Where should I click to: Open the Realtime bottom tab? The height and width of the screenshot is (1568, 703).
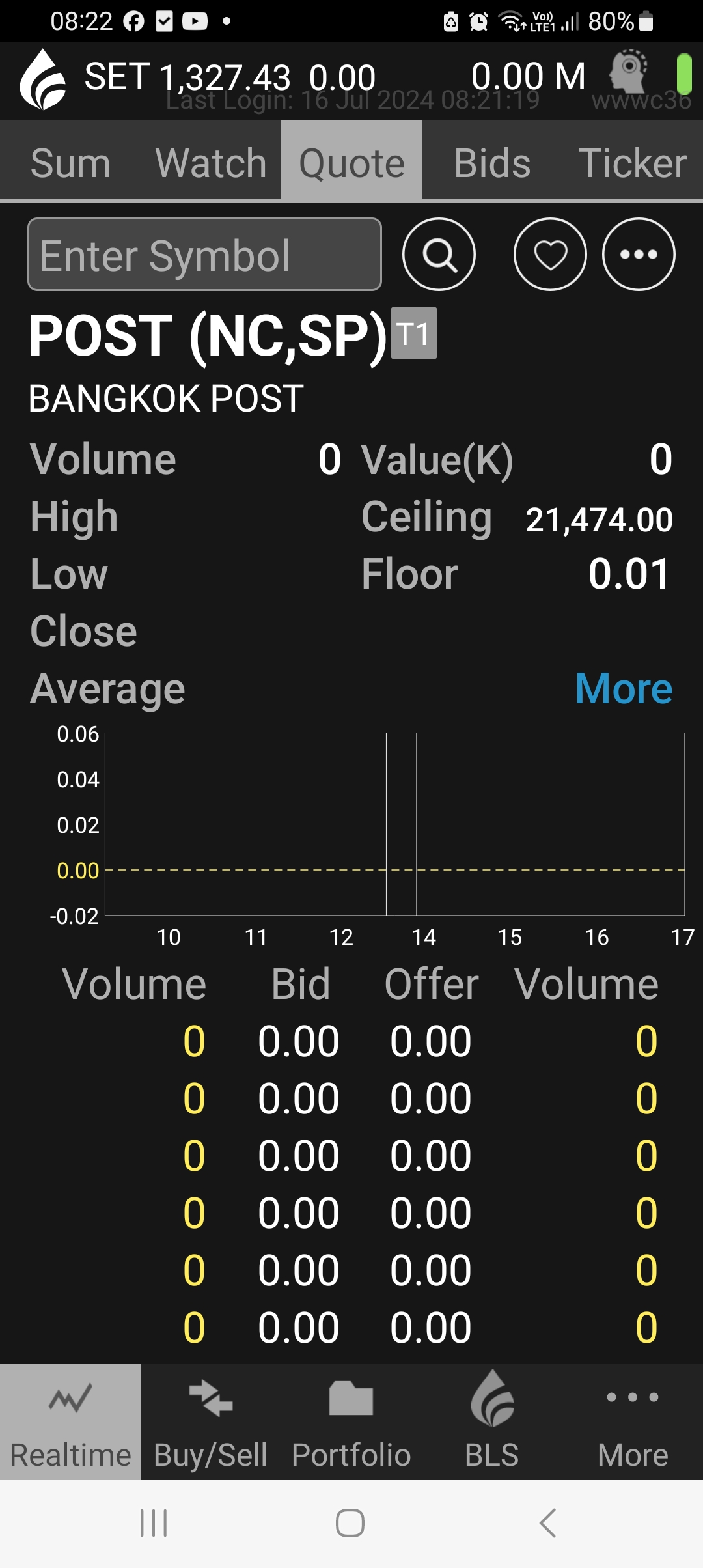point(70,1422)
